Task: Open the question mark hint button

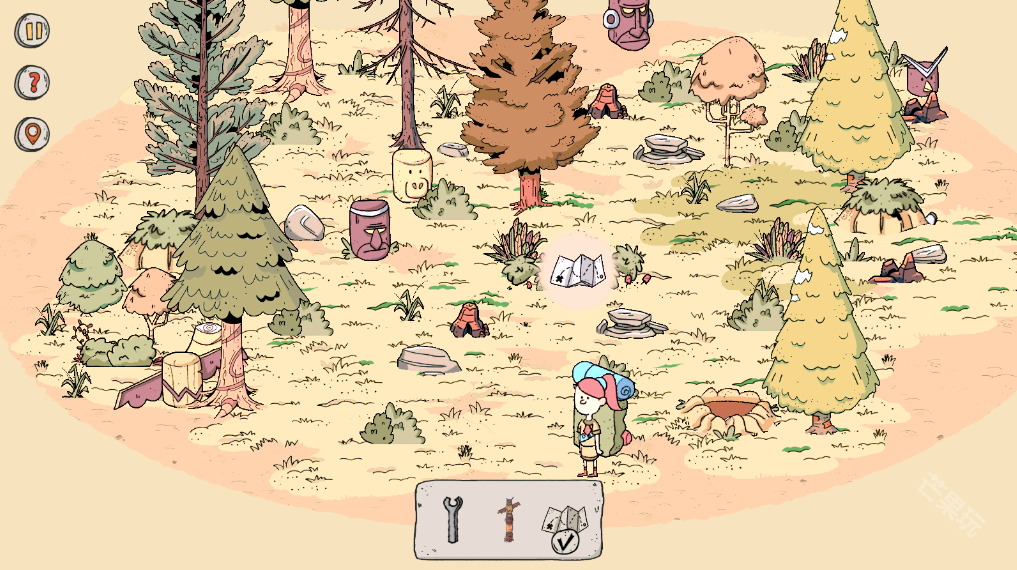Action: click(x=32, y=82)
